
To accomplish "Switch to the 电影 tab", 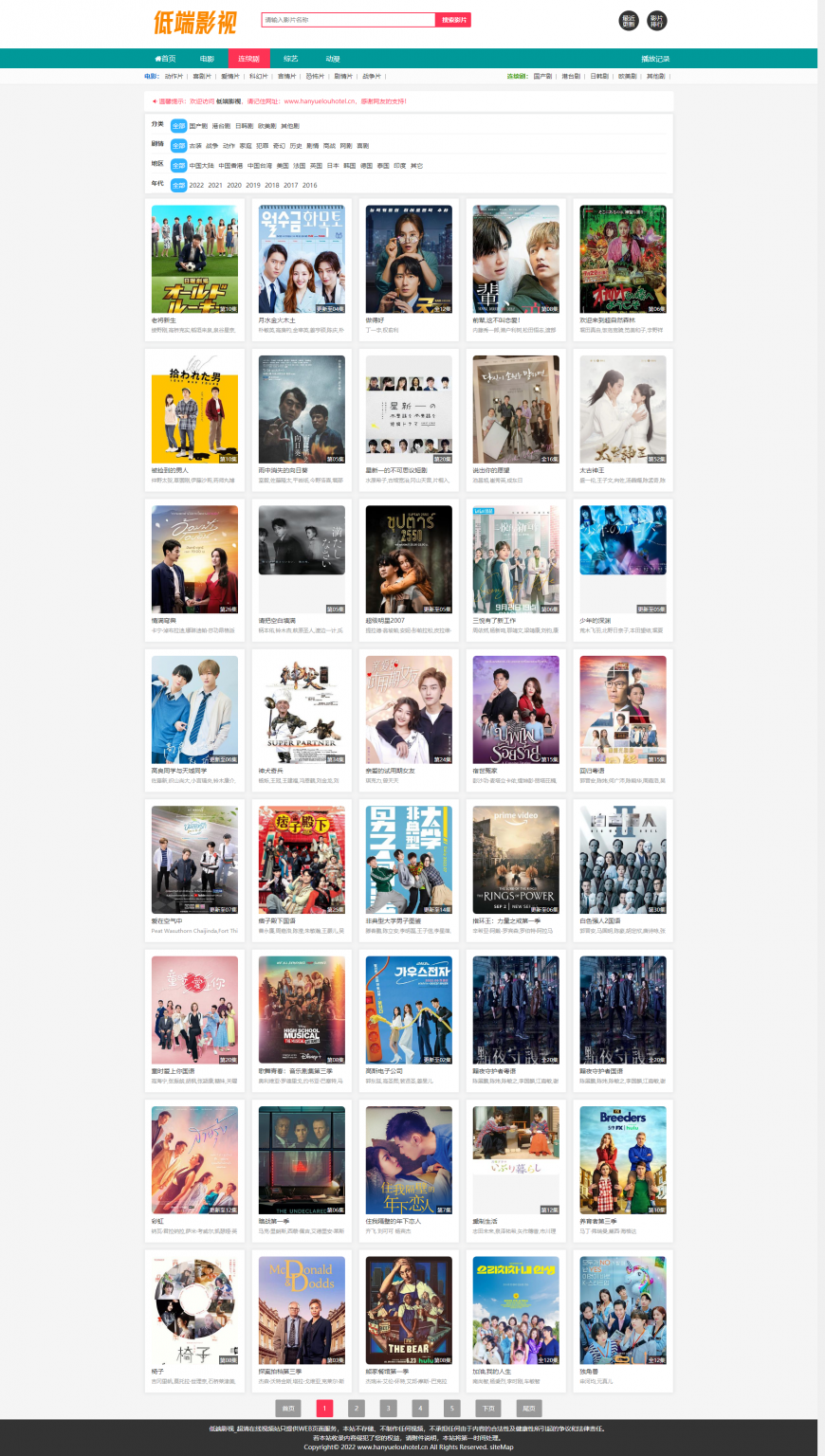I will pos(207,59).
